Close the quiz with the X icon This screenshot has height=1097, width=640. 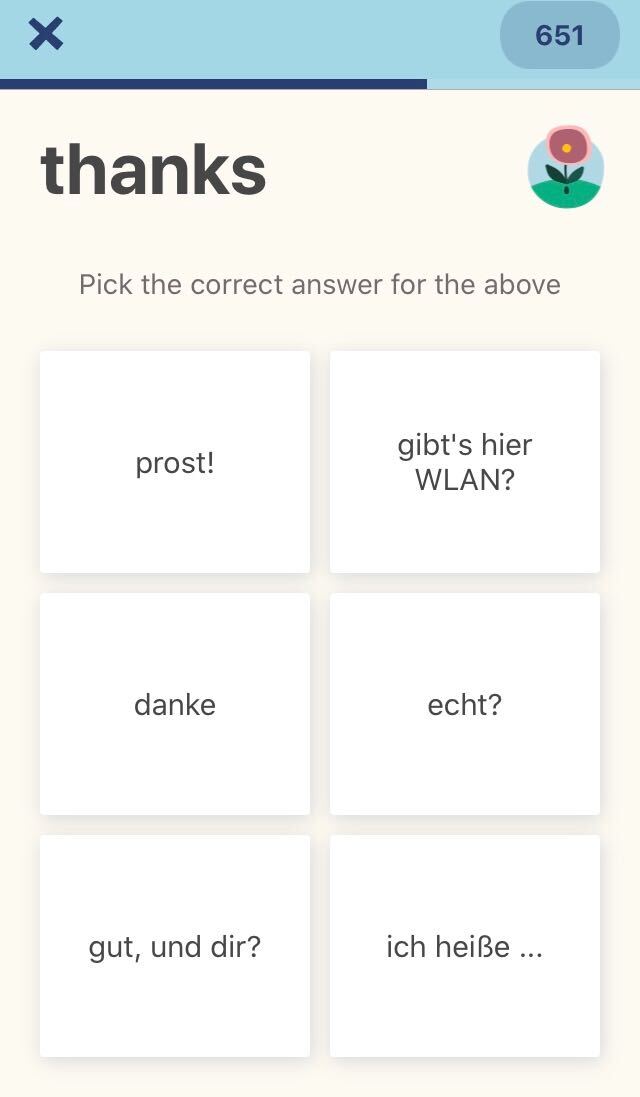tap(46, 35)
